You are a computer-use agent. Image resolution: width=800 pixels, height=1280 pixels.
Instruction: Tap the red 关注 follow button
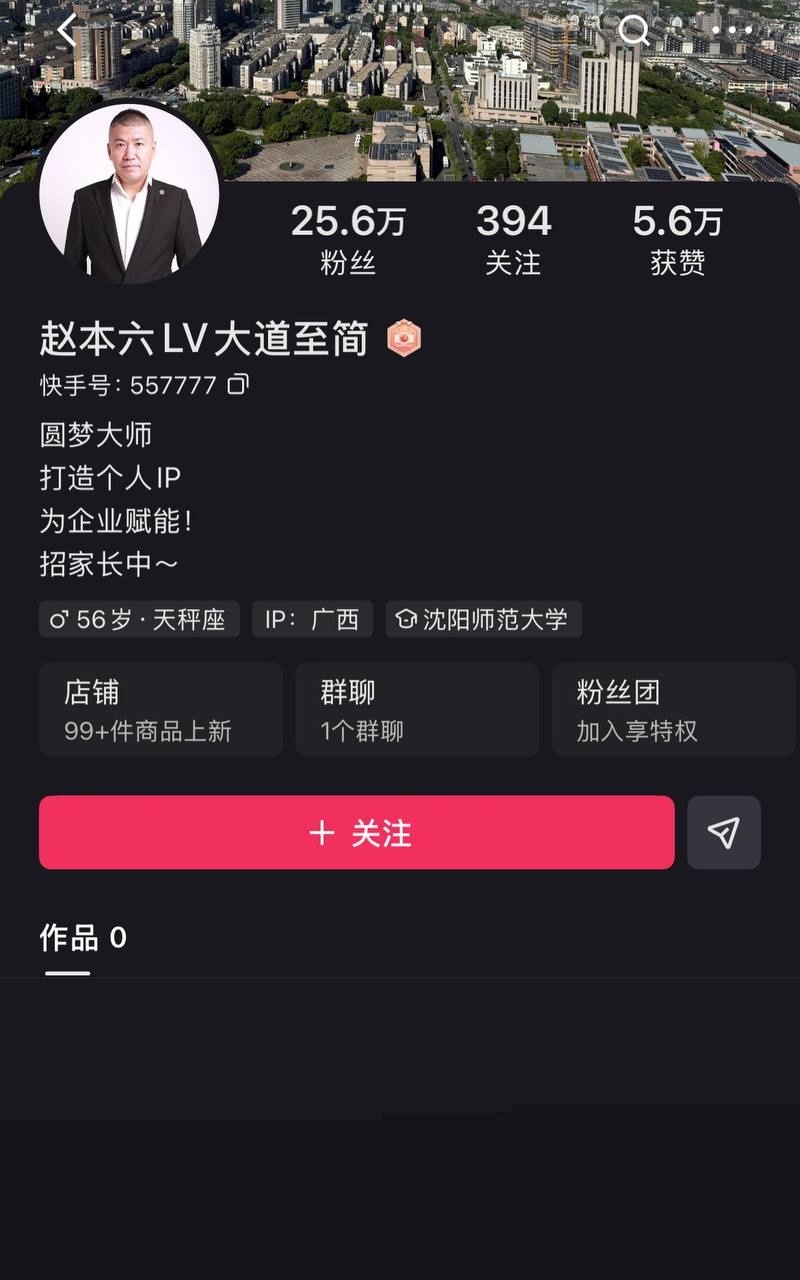[356, 832]
